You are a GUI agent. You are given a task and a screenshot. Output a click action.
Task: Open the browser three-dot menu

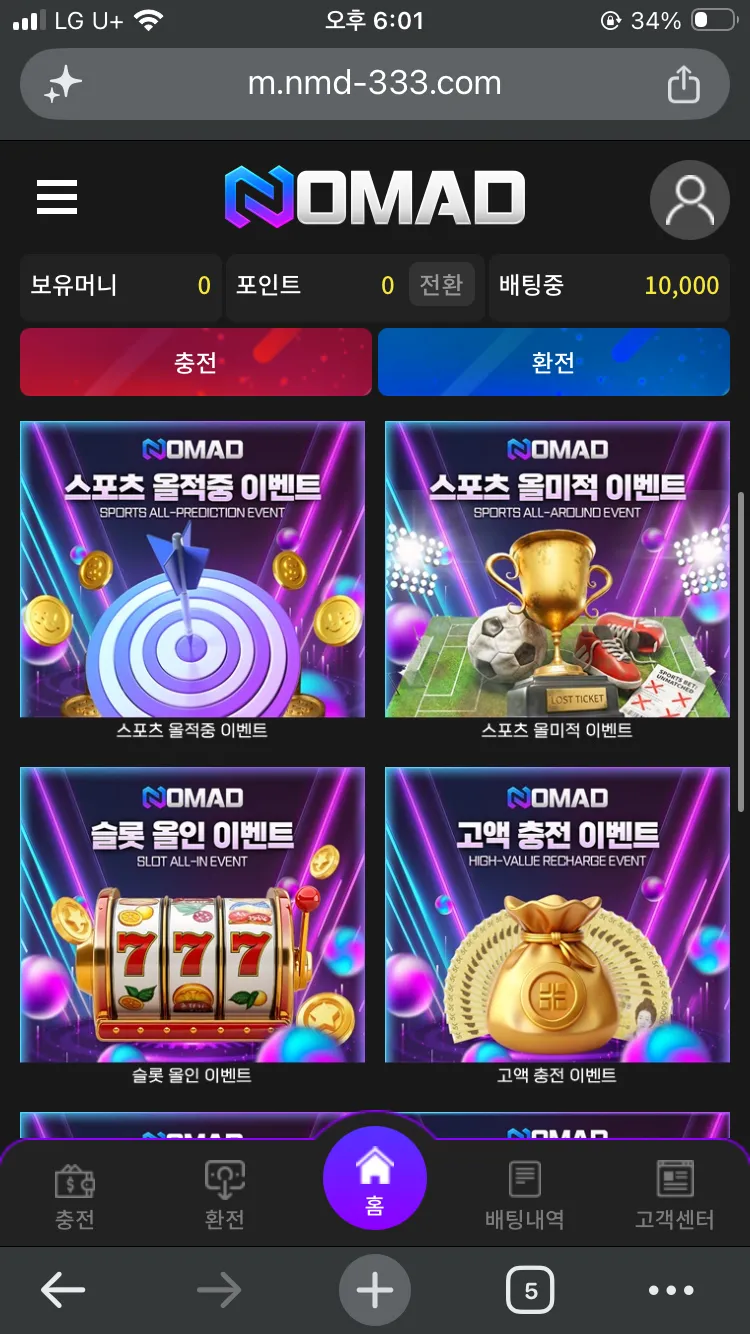pyautogui.click(x=671, y=1291)
